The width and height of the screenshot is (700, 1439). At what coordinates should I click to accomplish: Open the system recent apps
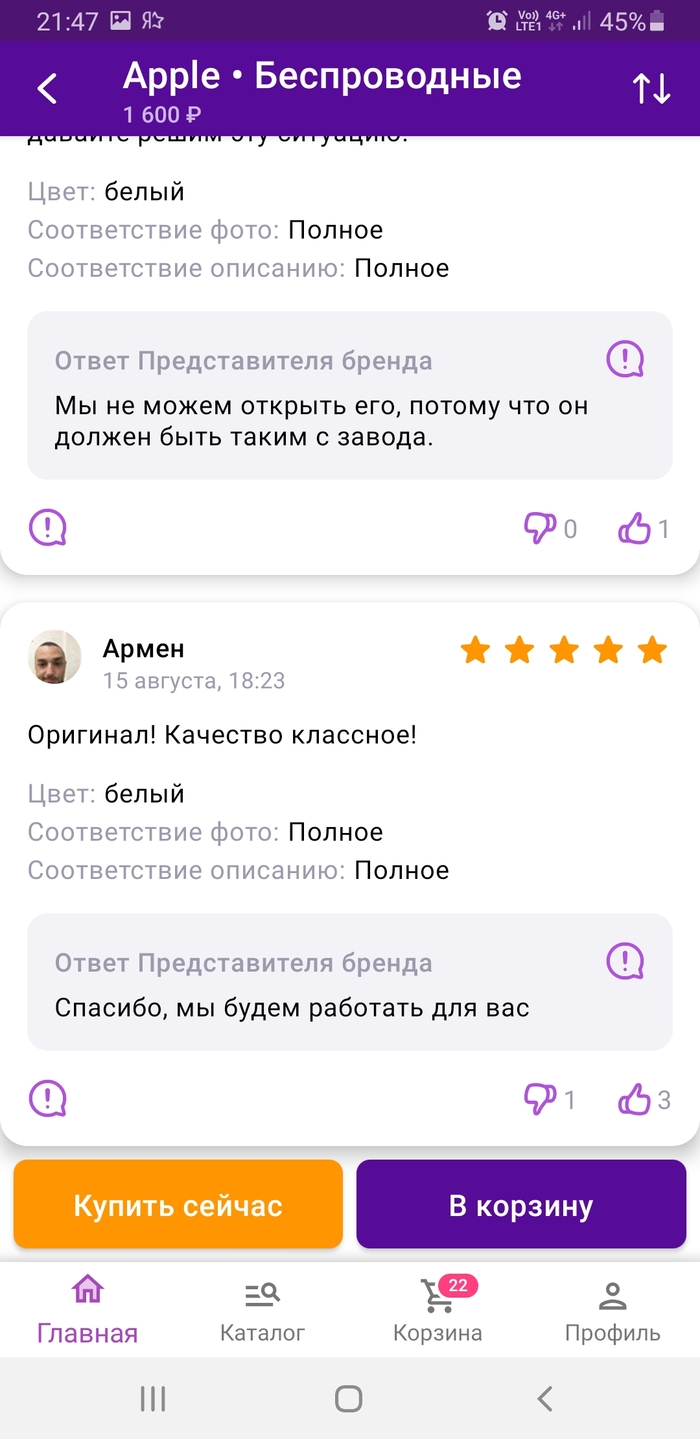[x=153, y=1398]
